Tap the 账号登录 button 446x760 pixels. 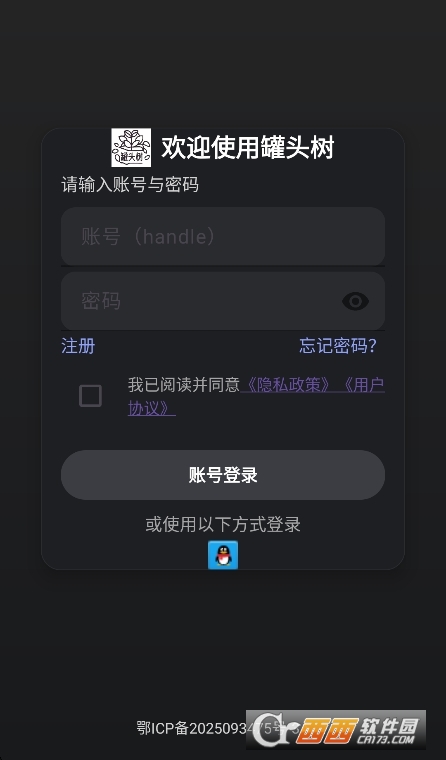(x=223, y=475)
